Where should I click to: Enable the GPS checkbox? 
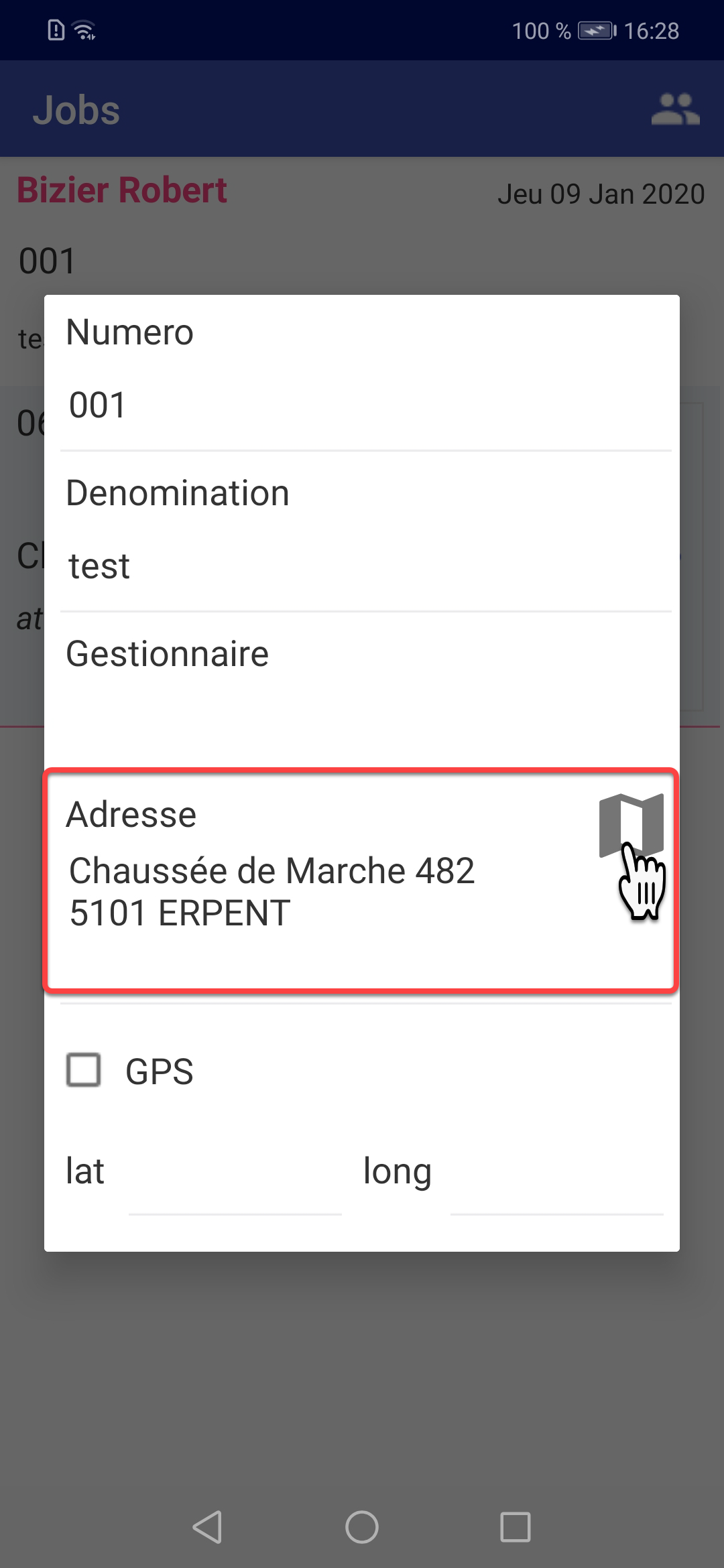tap(84, 1069)
